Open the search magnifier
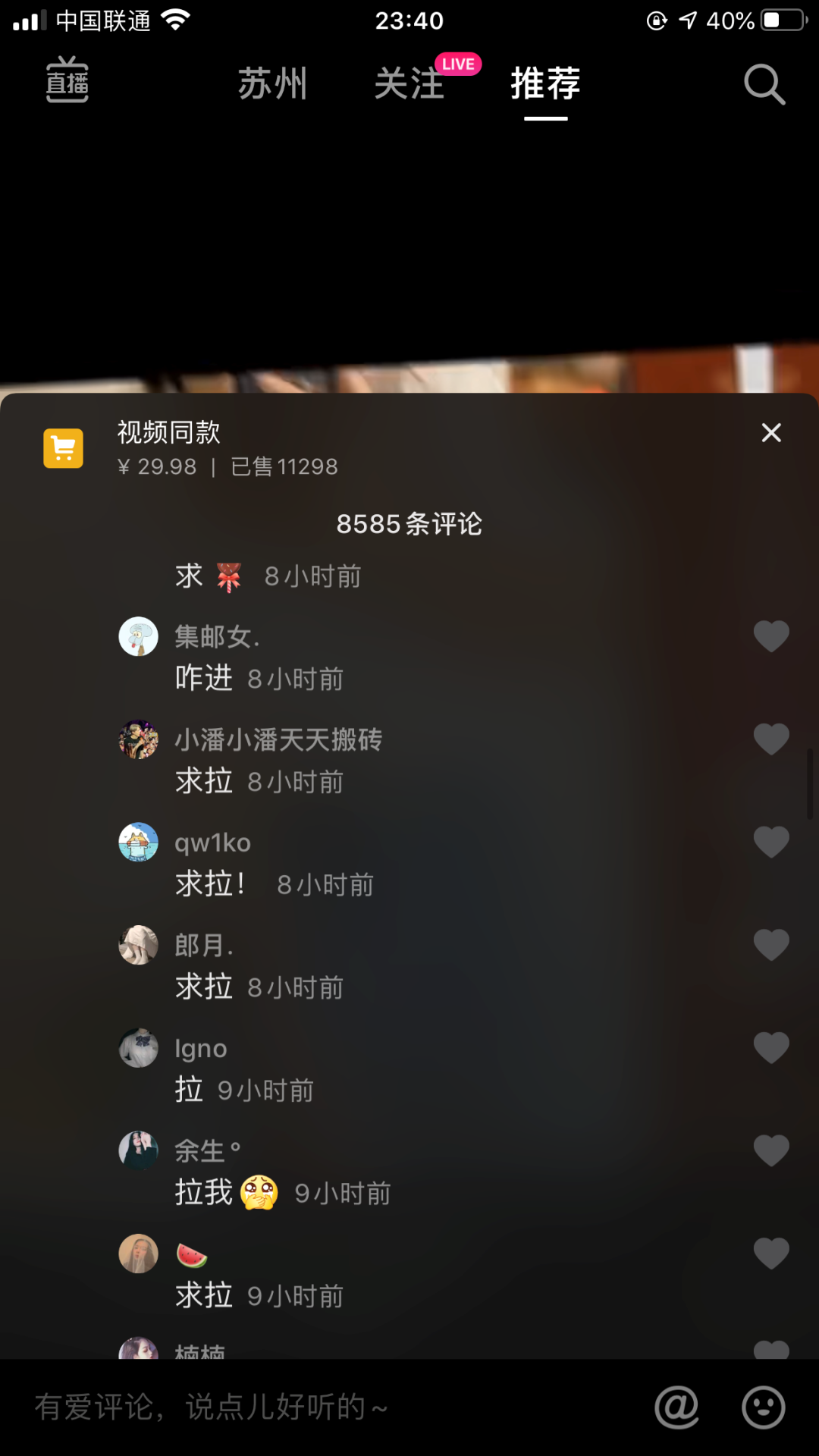Screen dimensions: 819x1456 pos(764,83)
